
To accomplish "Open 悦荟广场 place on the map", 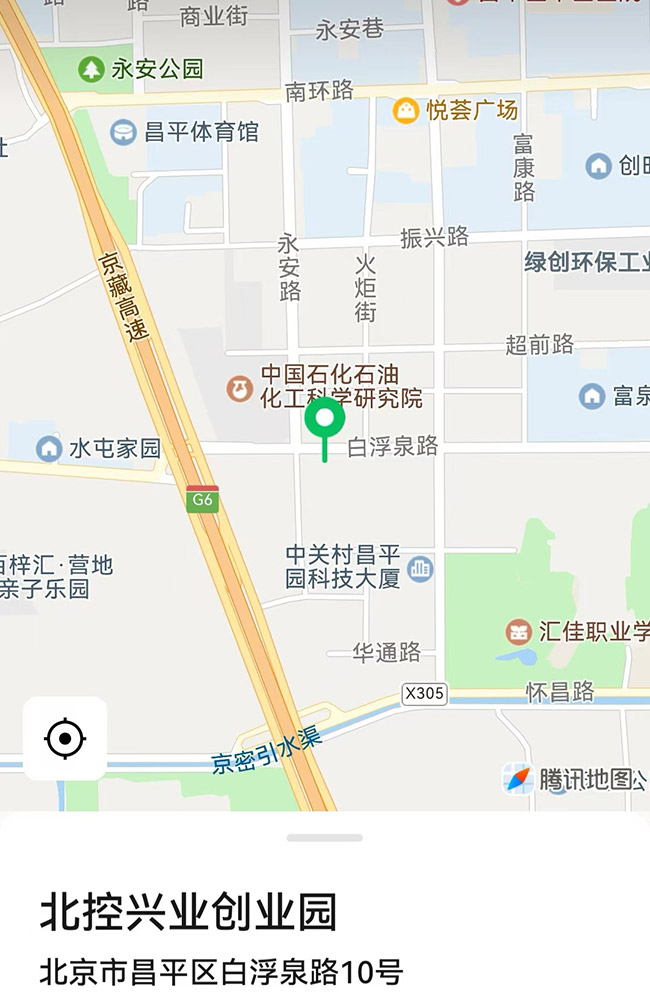I will tap(406, 110).
